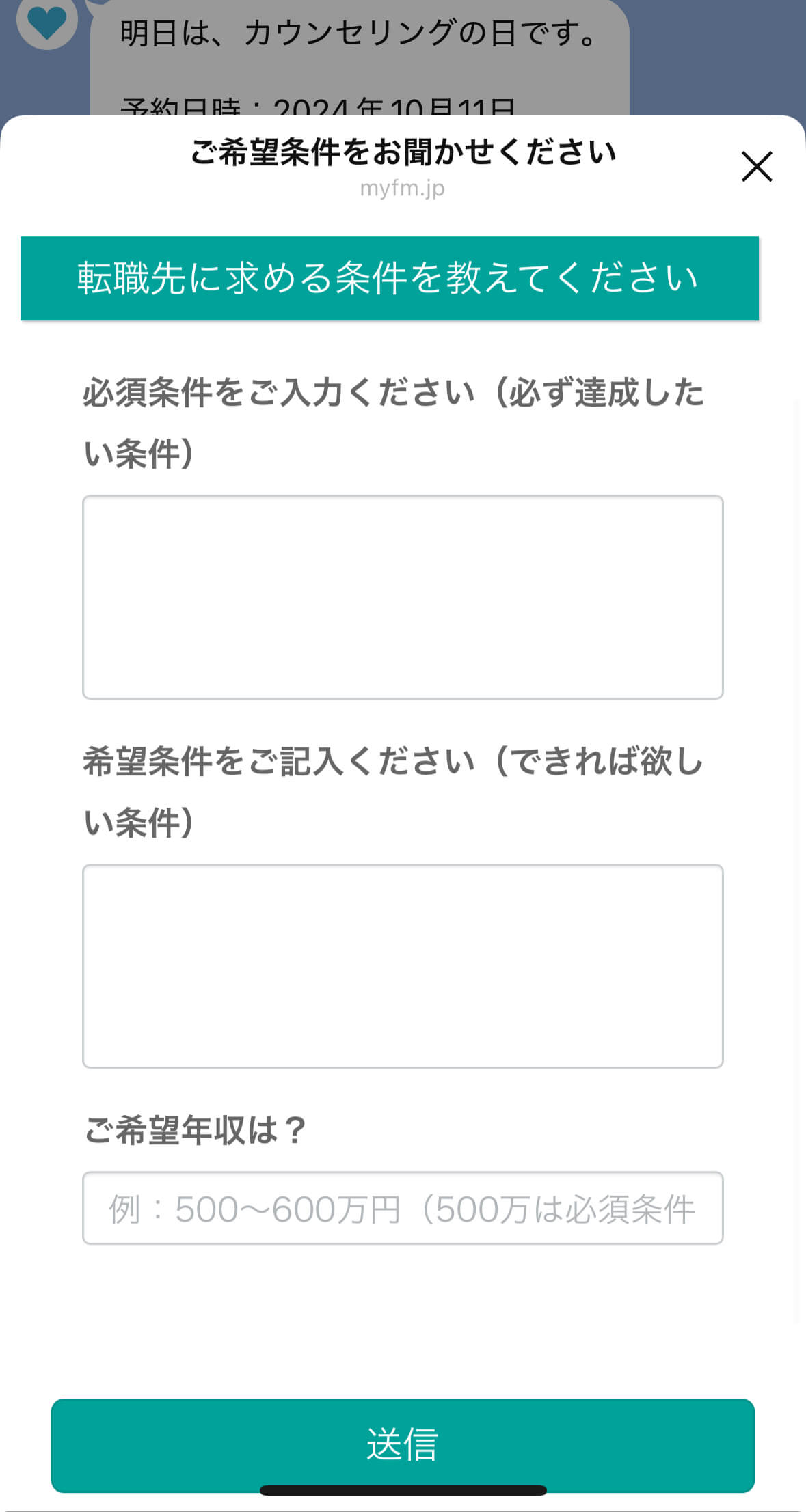Focus the 必須条件 text area
This screenshot has width=806, height=1512.
pyautogui.click(x=403, y=596)
